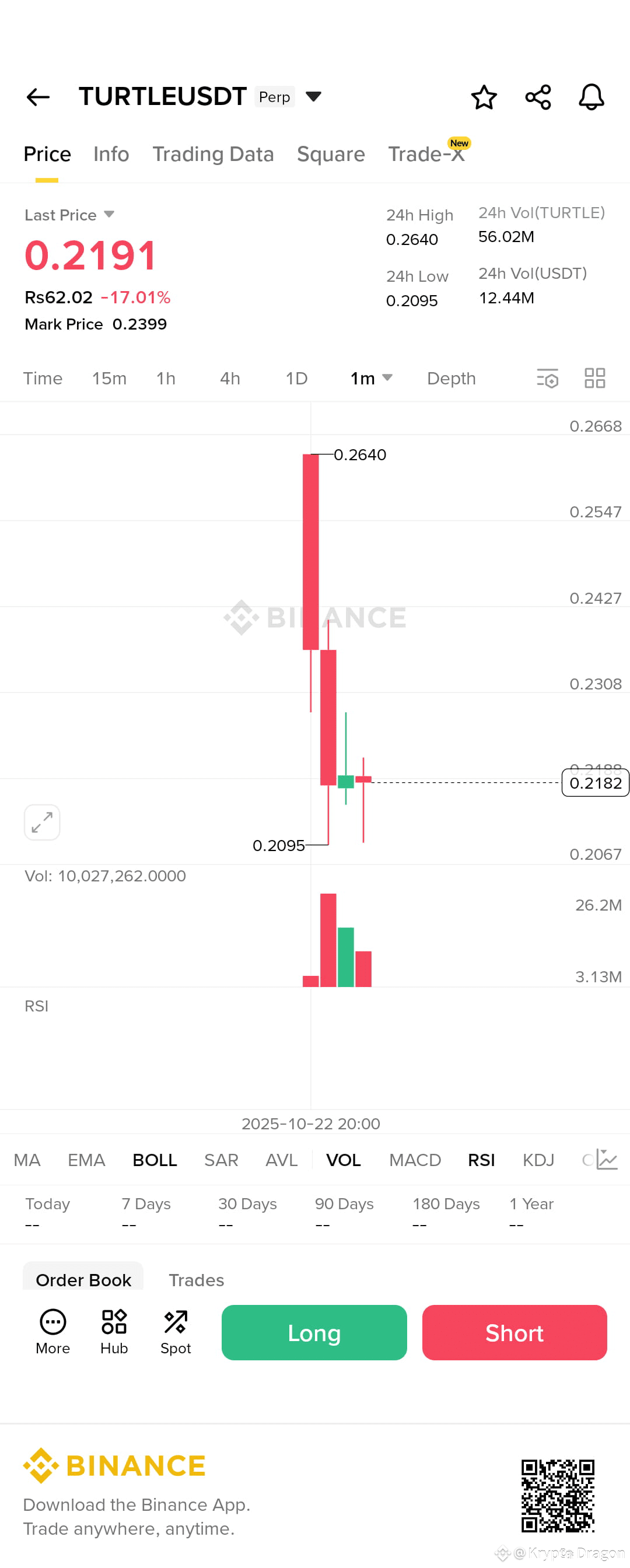Screen dimensions: 630x1568
Task: Expand the contract selector beside TURTLEUSDT
Action: (313, 97)
